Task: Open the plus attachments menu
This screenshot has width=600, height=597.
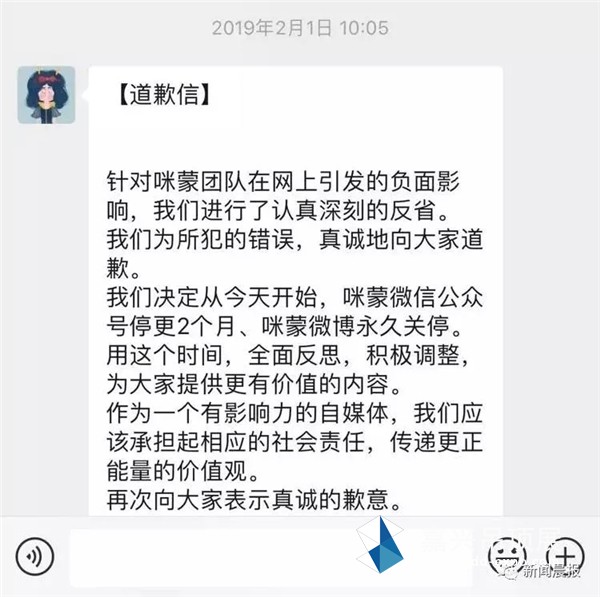Action: [567, 554]
